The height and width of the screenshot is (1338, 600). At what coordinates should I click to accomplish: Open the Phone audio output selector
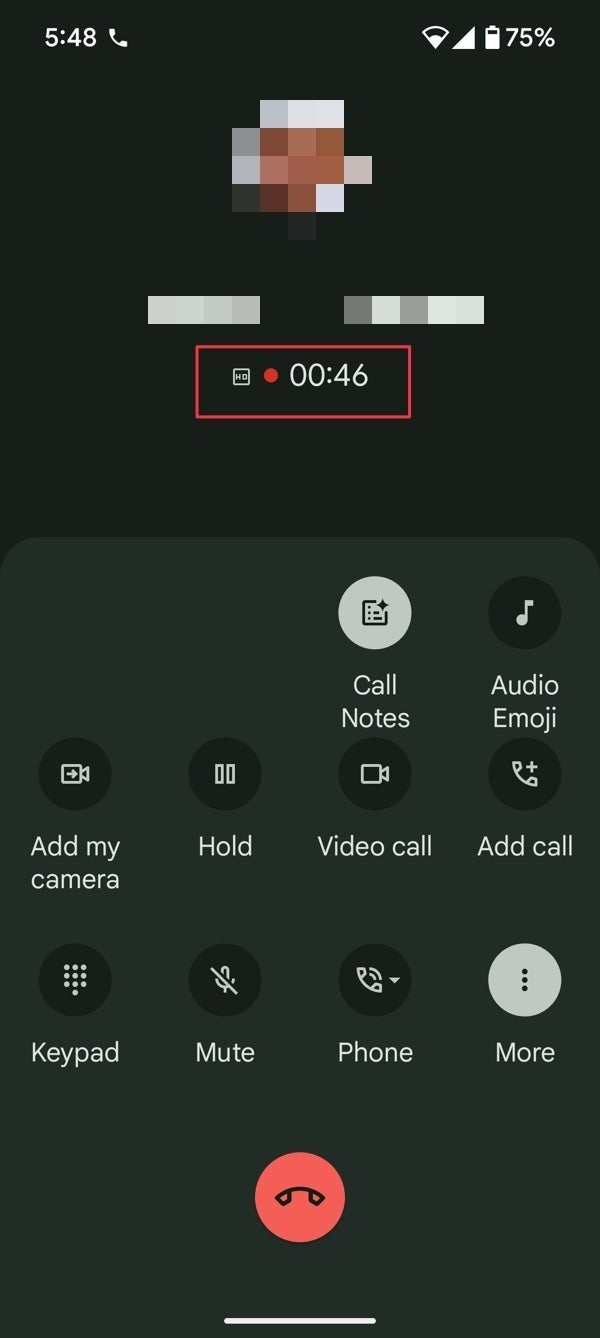375,980
